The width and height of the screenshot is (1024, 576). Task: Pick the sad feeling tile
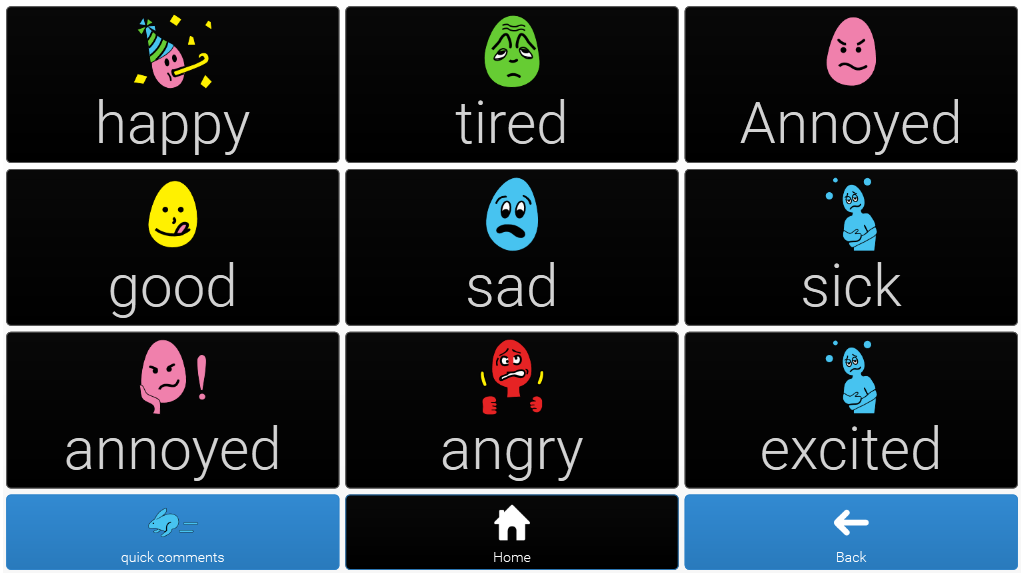(x=511, y=247)
